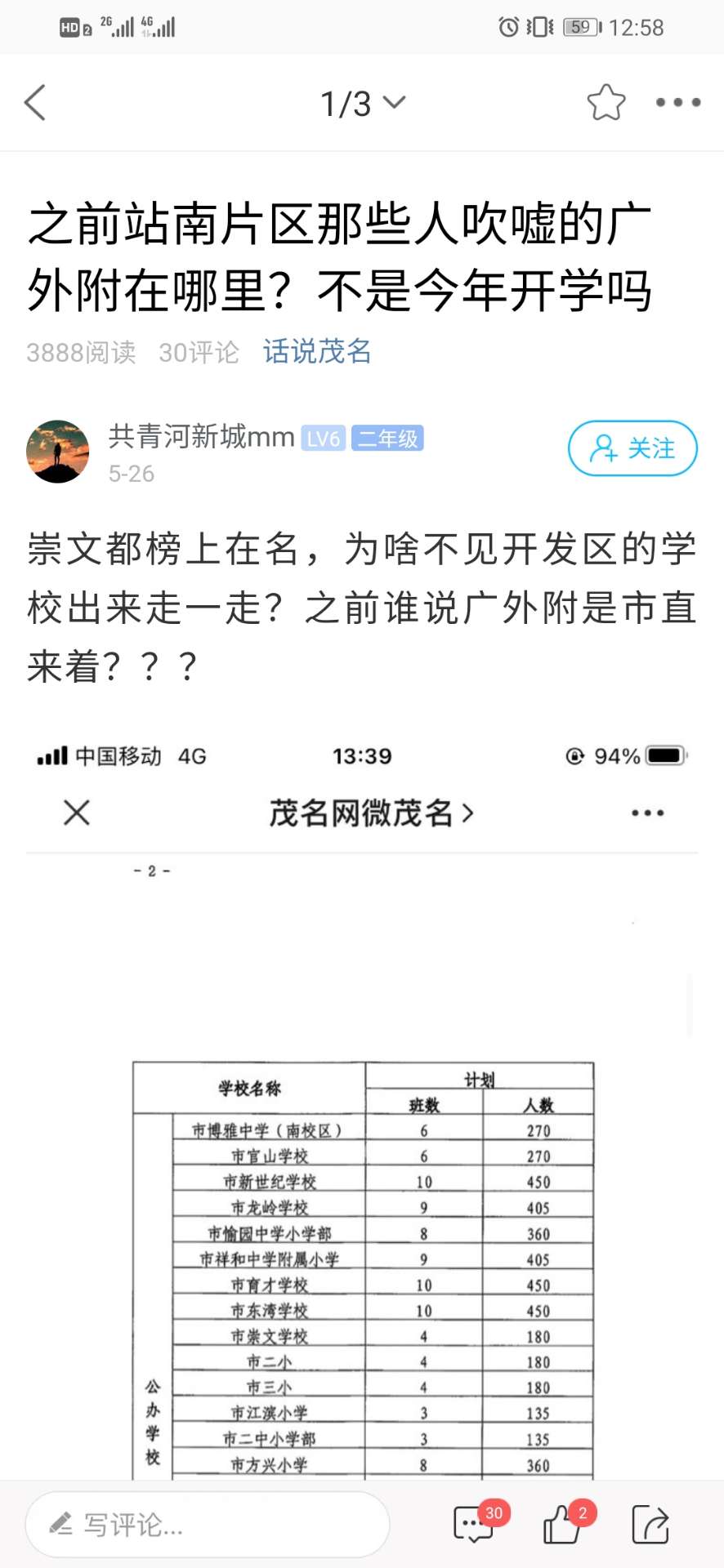Viewport: 724px width, 1568px height.
Task: Open the 话说茂名 forum link
Action: [317, 352]
